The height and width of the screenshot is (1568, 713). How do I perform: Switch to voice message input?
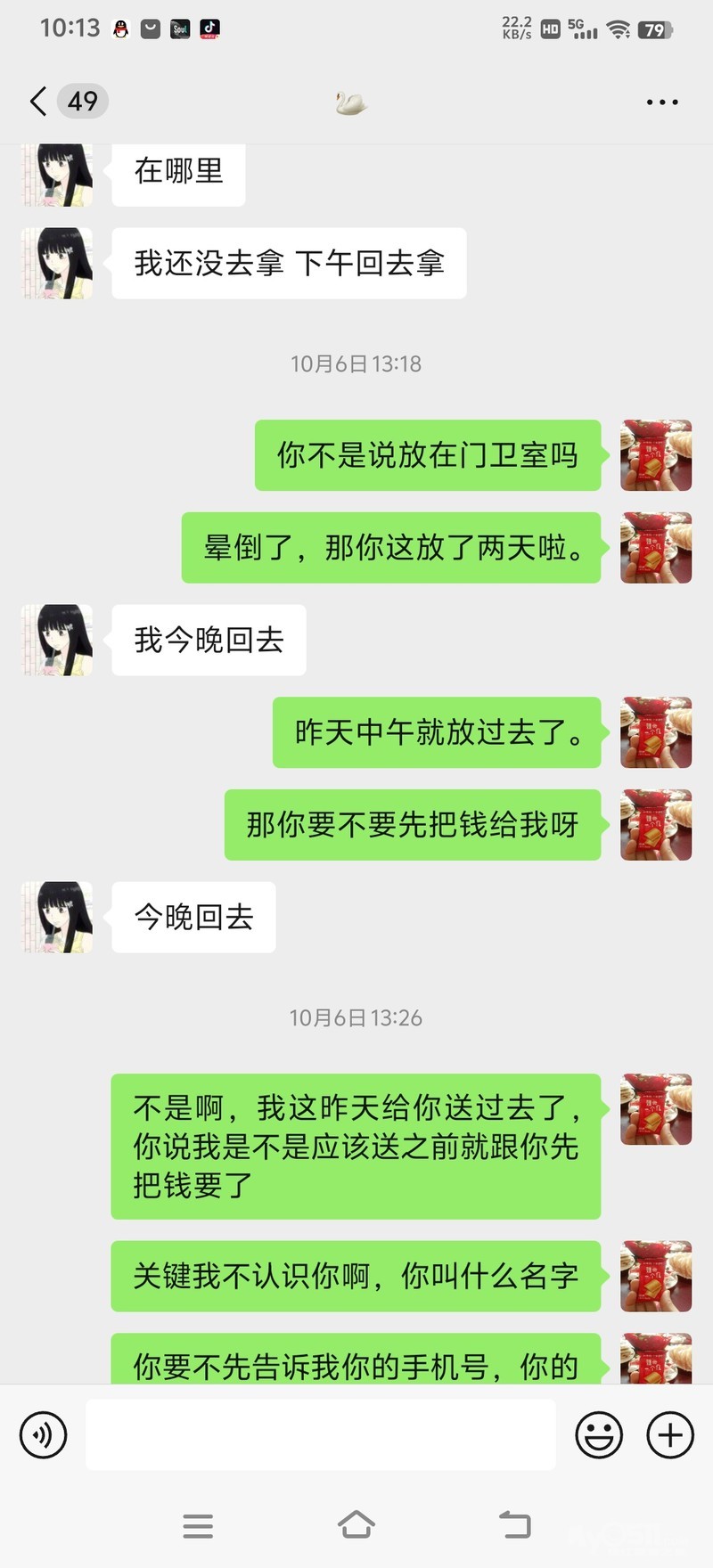44,1434
